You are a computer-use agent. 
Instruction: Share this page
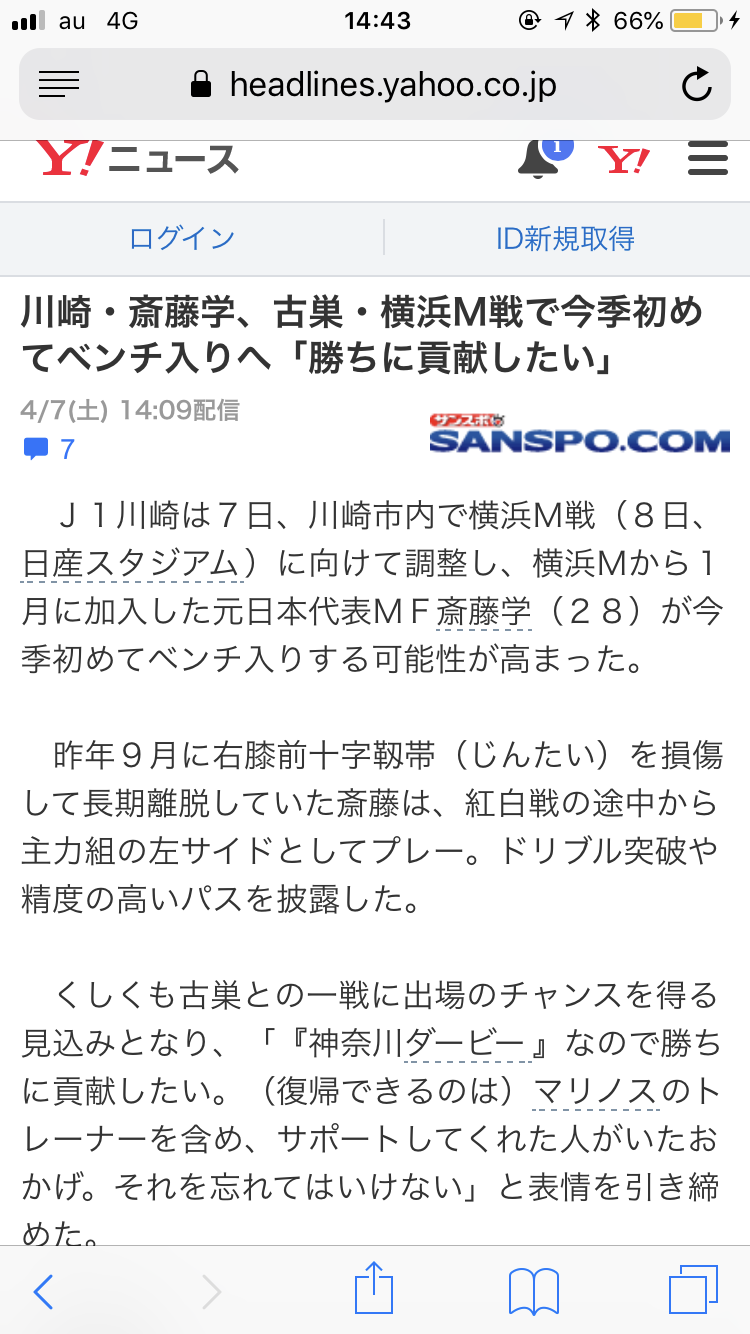374,1289
